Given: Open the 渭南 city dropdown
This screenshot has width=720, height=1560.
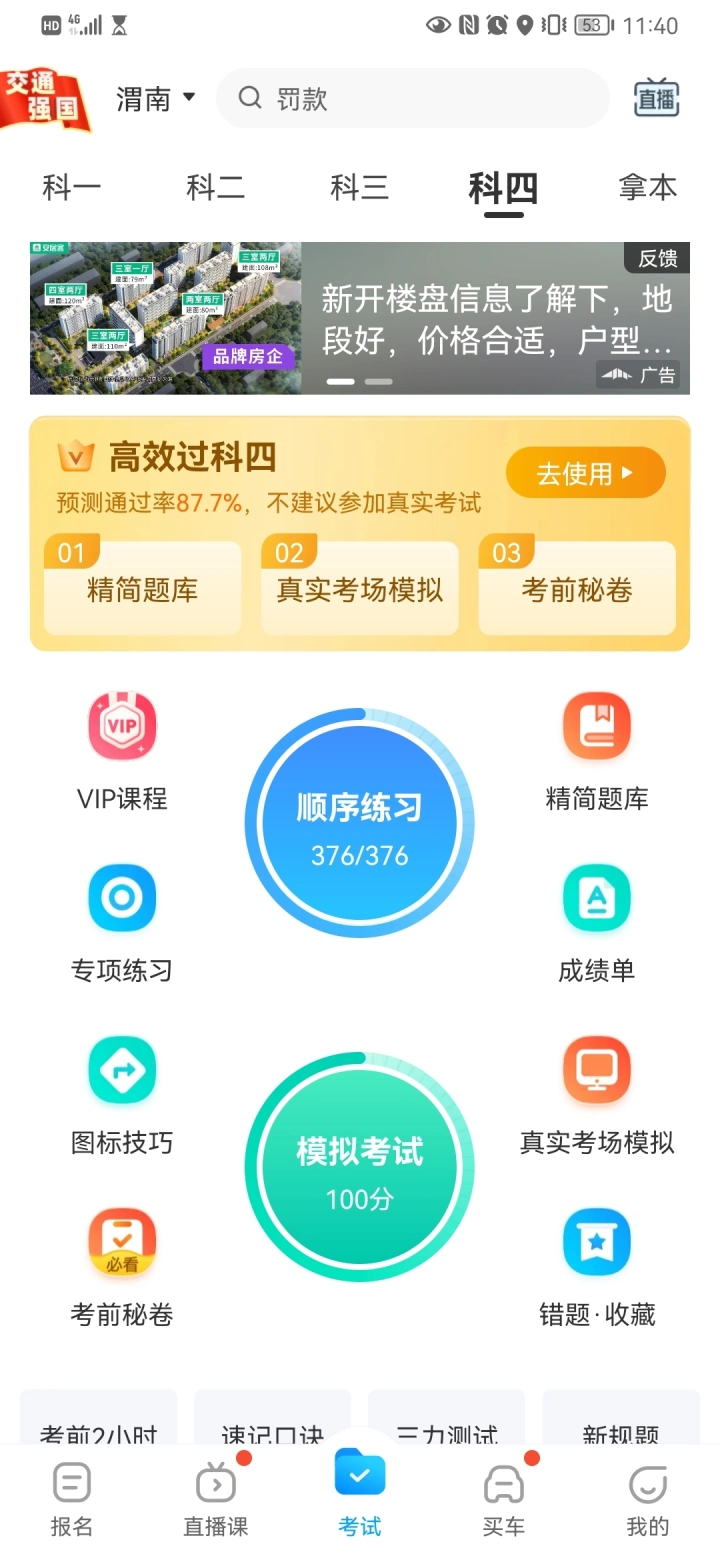Looking at the screenshot, I should [156, 99].
